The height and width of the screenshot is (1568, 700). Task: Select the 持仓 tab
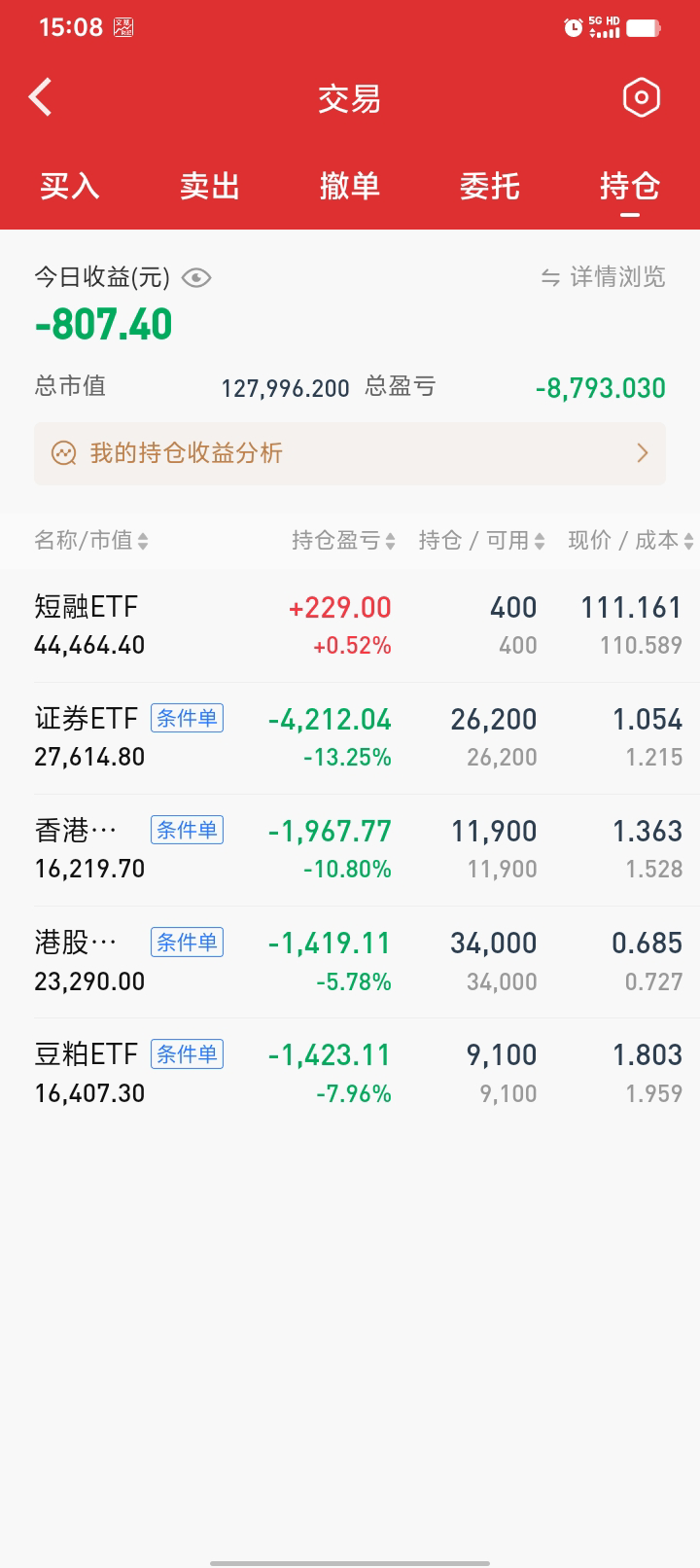point(630,186)
